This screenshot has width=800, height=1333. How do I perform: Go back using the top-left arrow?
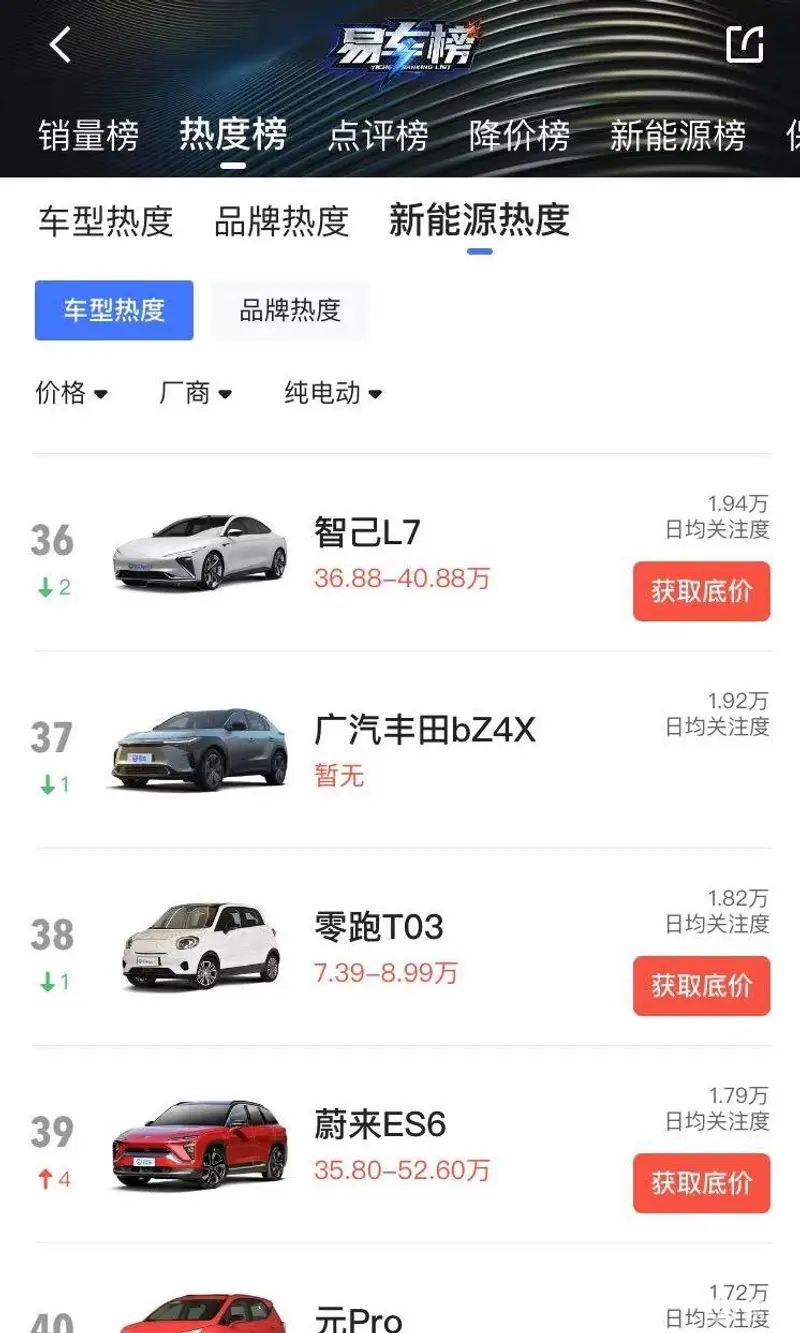(x=61, y=44)
